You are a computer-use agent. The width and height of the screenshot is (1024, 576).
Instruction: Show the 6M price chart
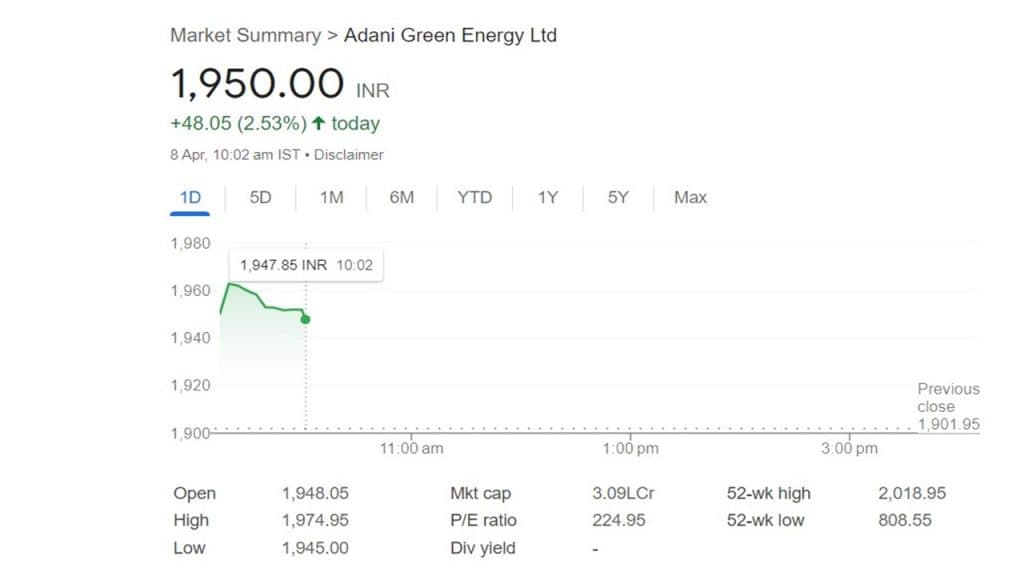tap(401, 197)
